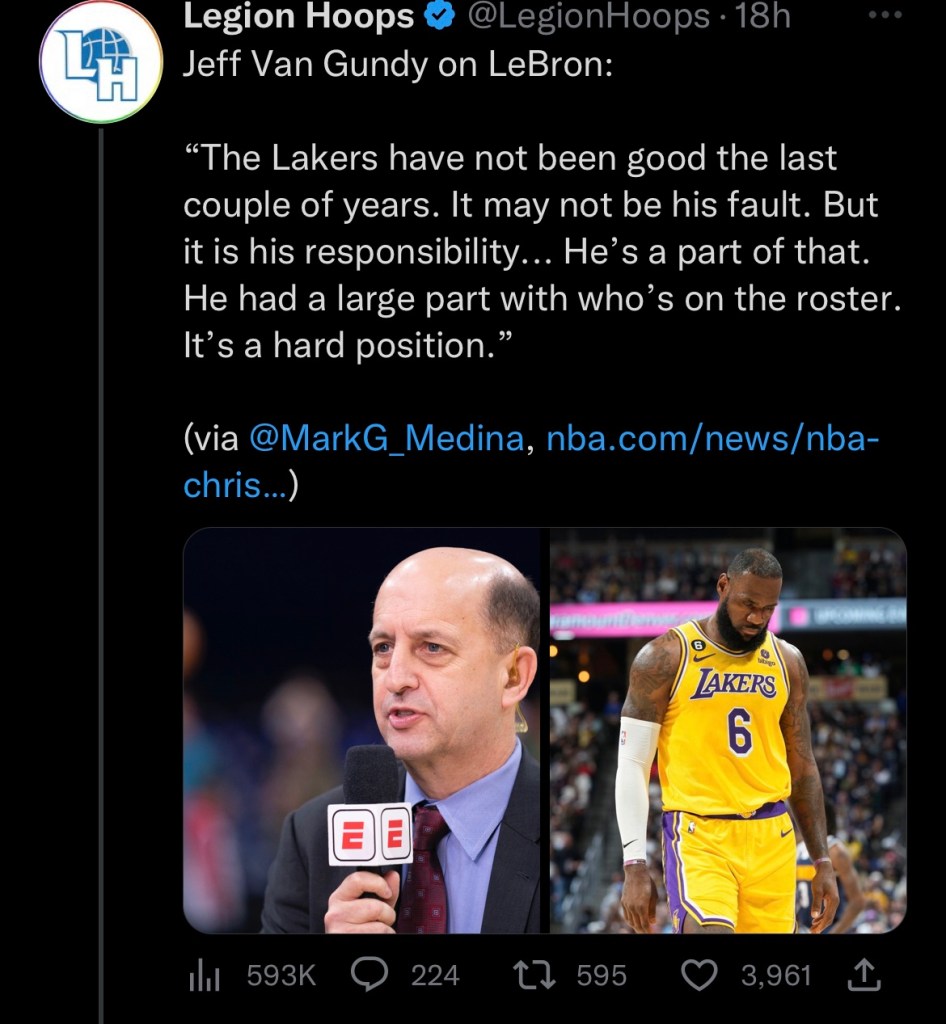Image resolution: width=946 pixels, height=1024 pixels.
Task: Open the @MarkG_Medina mention link
Action: coord(385,438)
